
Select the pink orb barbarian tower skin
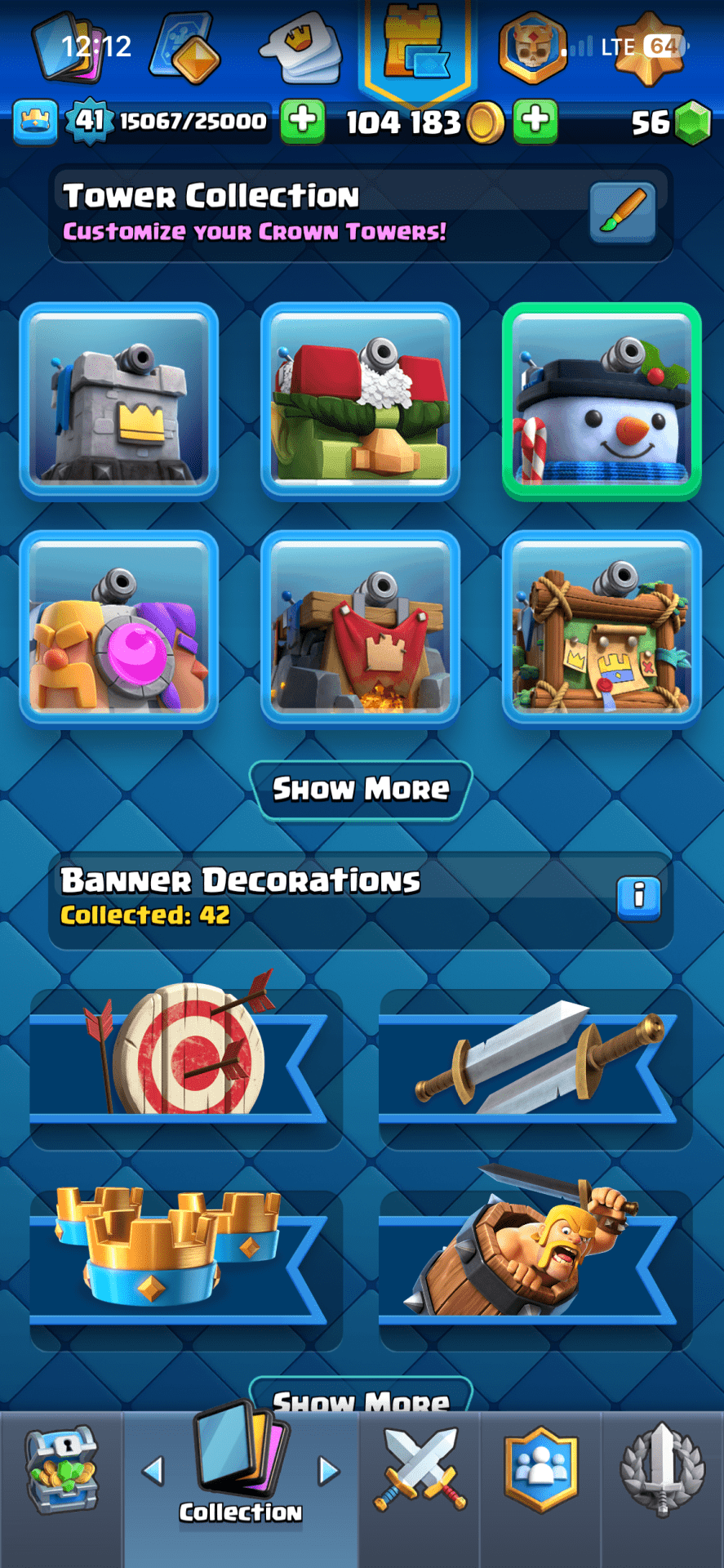click(119, 628)
